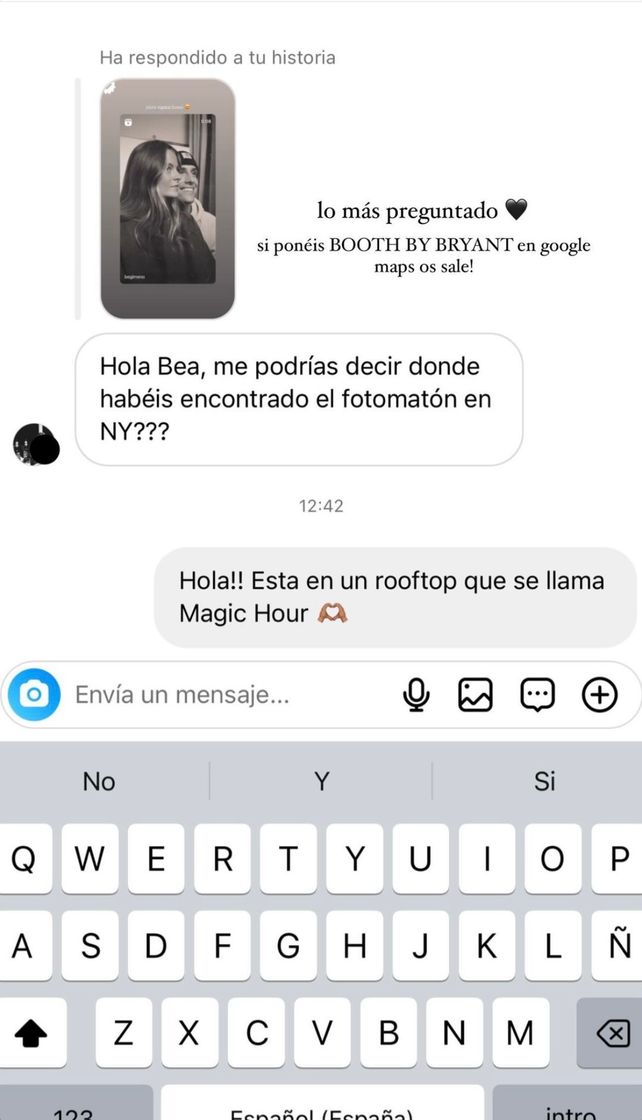Image resolution: width=642 pixels, height=1120 pixels.
Task: Open the camera from the message bar
Action: (x=34, y=694)
